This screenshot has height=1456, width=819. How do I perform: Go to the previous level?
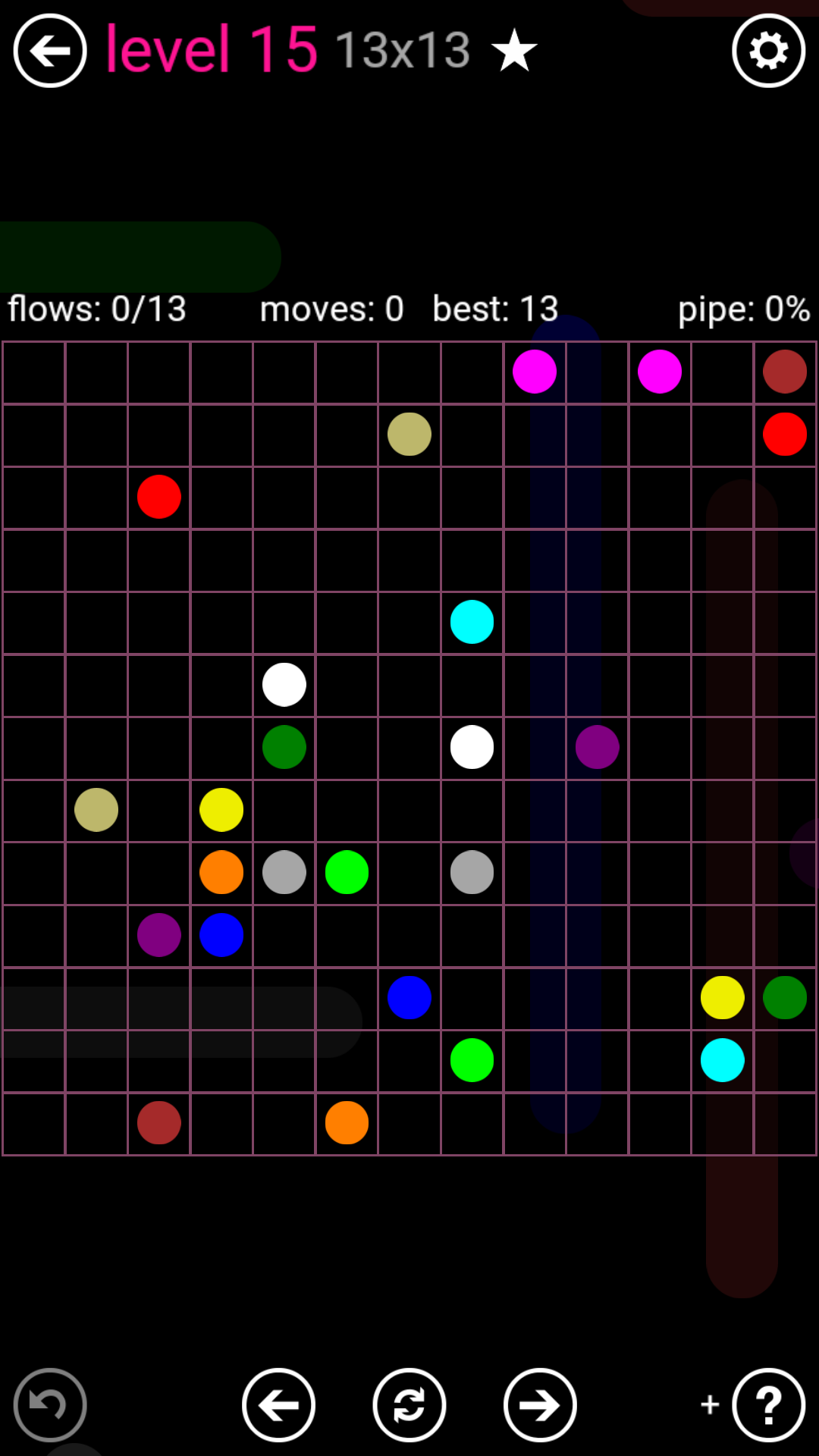(278, 1404)
